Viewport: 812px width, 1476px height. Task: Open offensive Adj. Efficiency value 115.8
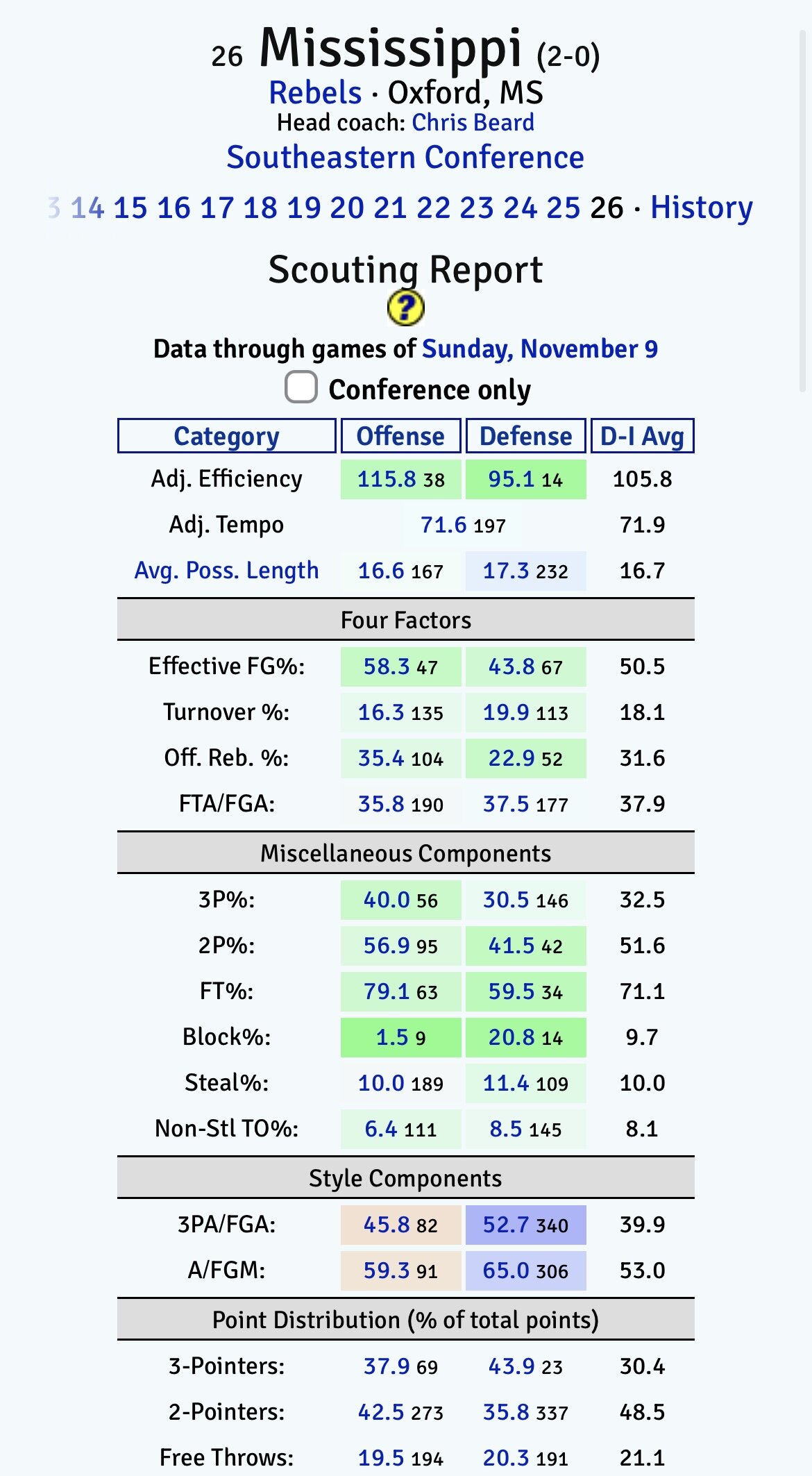click(386, 479)
